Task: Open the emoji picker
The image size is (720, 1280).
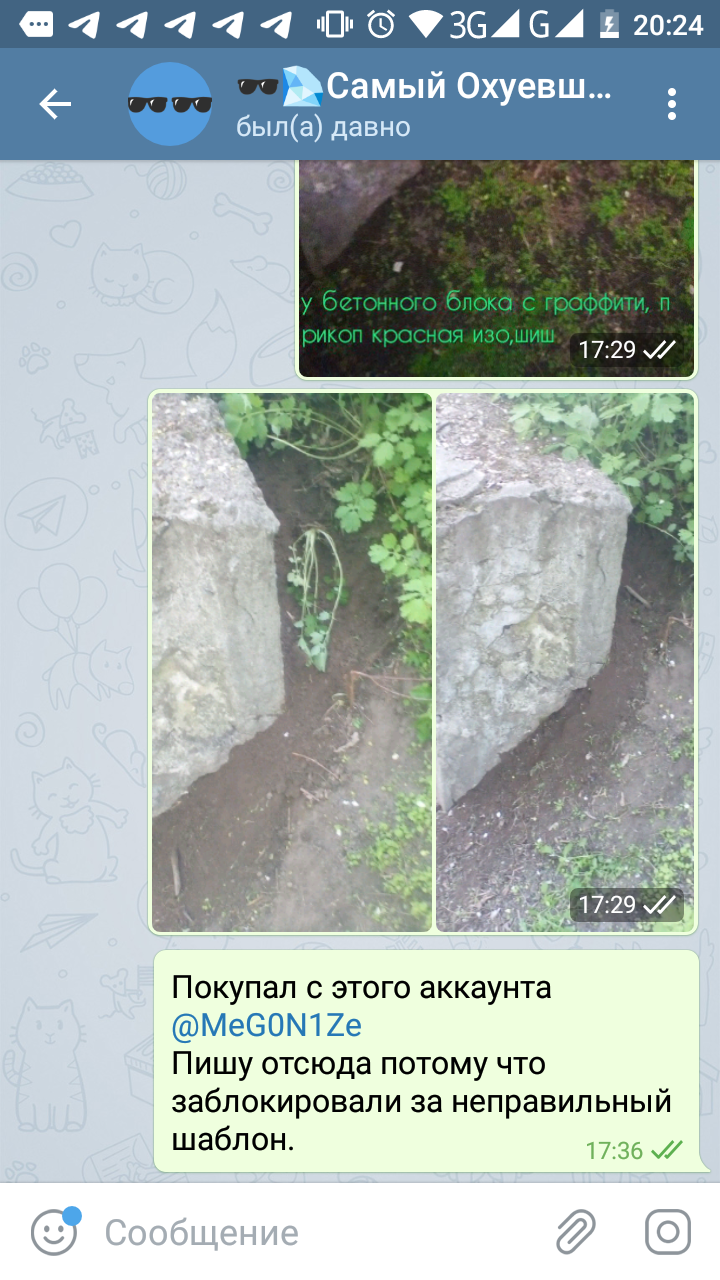Action: 54,1231
